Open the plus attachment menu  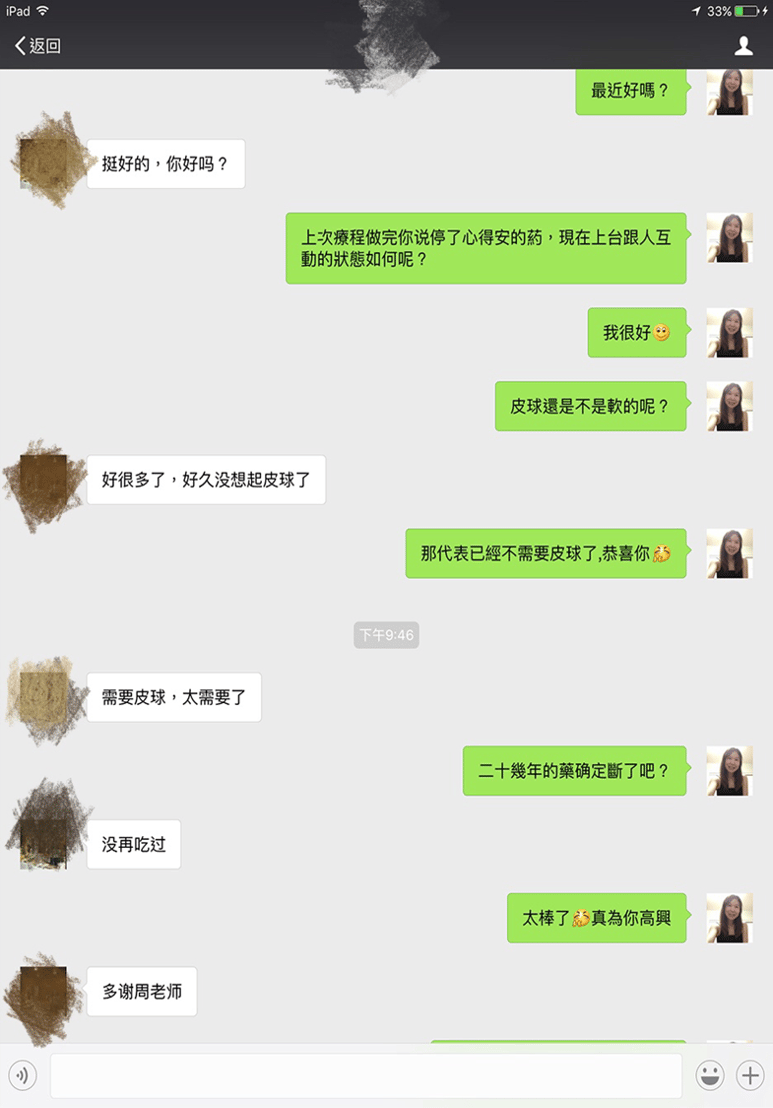750,1076
